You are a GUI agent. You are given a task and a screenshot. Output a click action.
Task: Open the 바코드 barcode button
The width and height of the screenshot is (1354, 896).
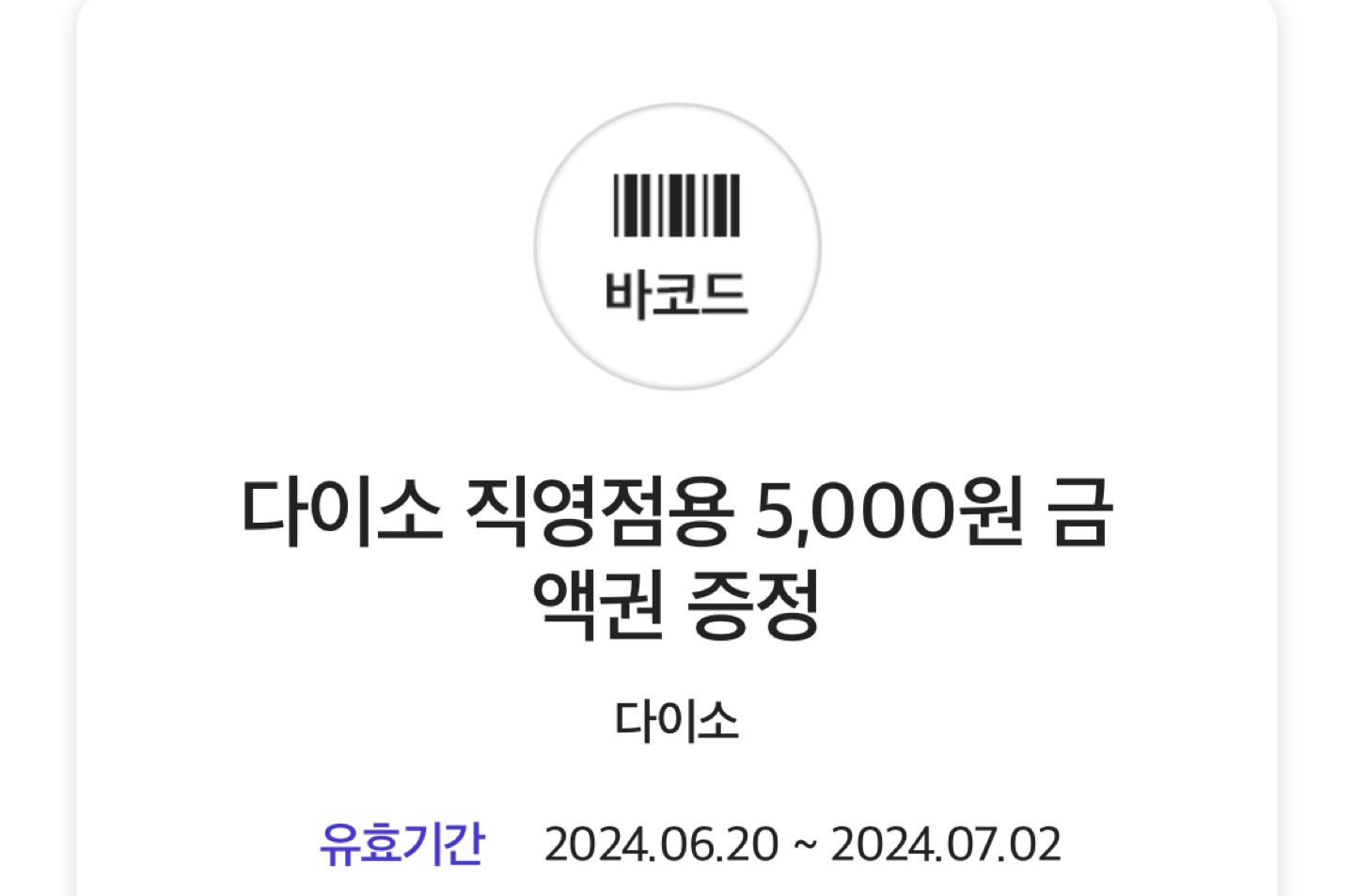point(677,246)
